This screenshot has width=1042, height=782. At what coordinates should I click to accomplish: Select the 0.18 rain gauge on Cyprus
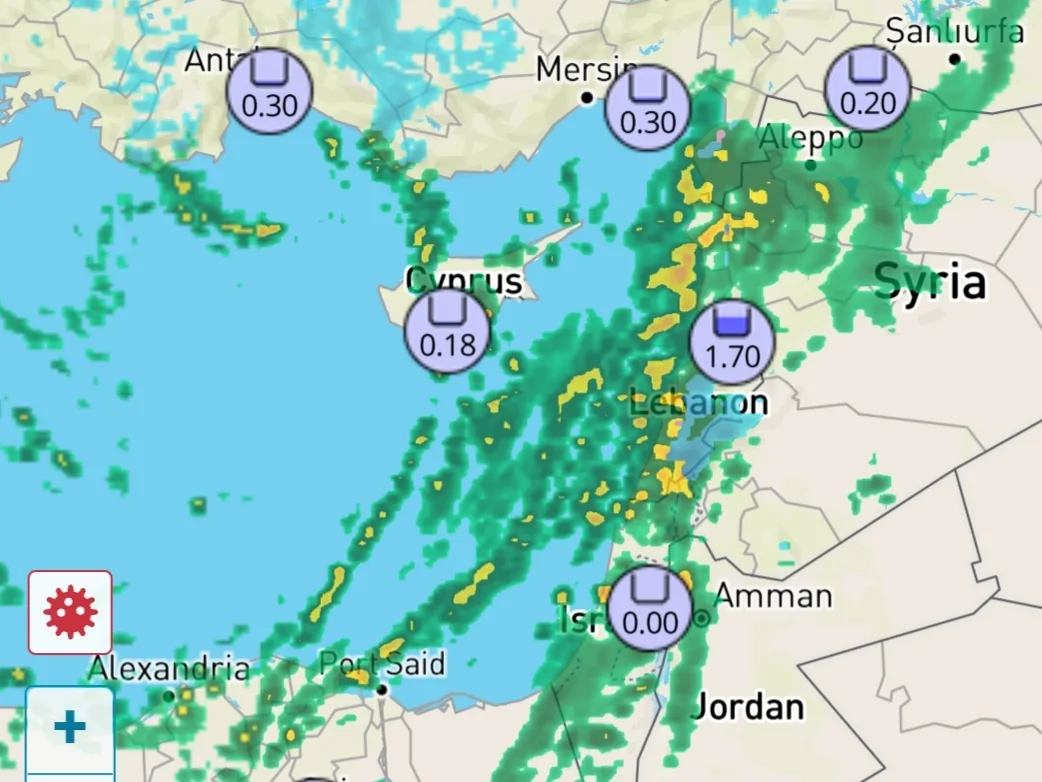pyautogui.click(x=447, y=332)
